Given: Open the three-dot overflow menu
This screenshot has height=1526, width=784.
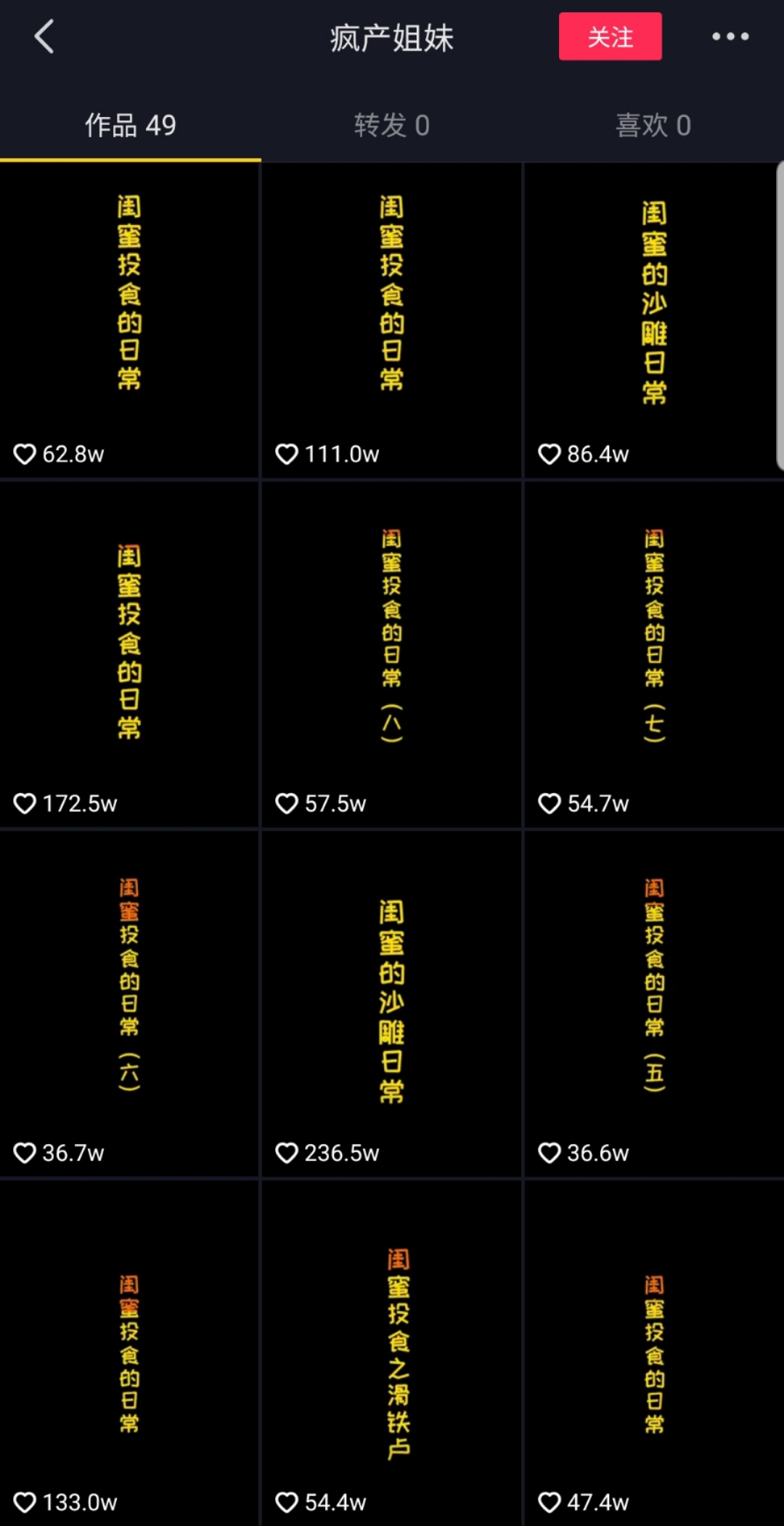Looking at the screenshot, I should coord(730,36).
